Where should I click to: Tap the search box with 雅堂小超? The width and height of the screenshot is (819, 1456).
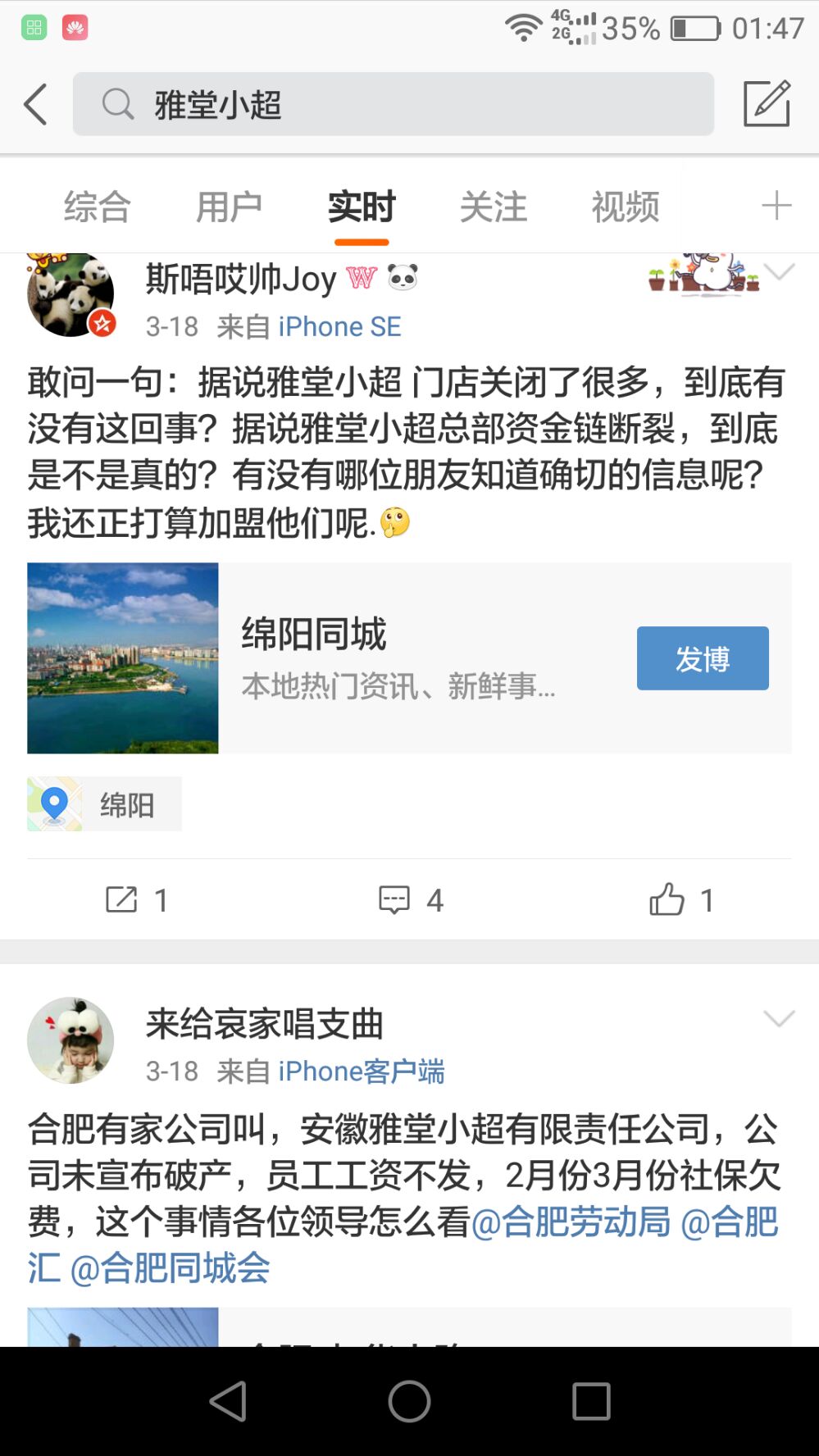click(394, 104)
